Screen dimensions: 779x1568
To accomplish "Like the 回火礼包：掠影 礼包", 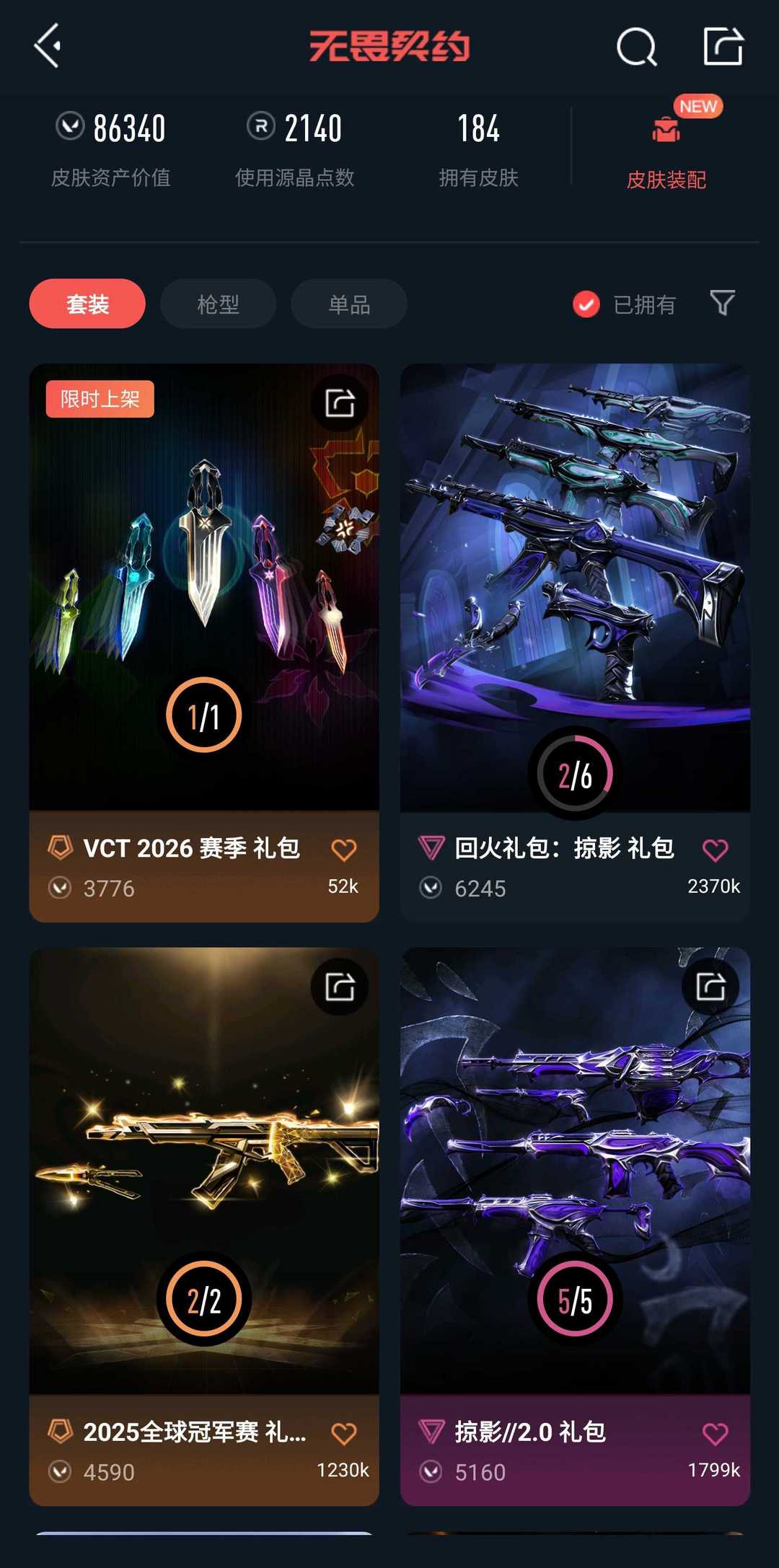I will tap(715, 850).
